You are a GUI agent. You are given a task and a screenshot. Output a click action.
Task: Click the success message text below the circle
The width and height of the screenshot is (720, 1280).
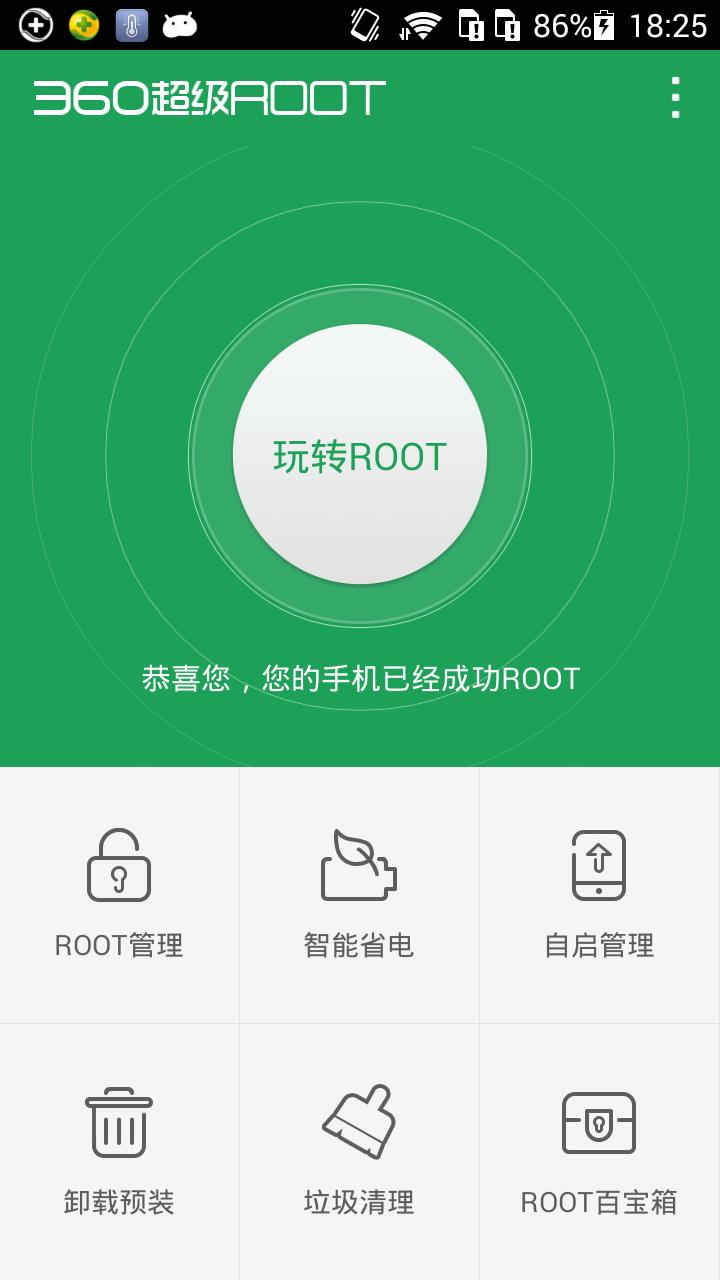tap(359, 677)
